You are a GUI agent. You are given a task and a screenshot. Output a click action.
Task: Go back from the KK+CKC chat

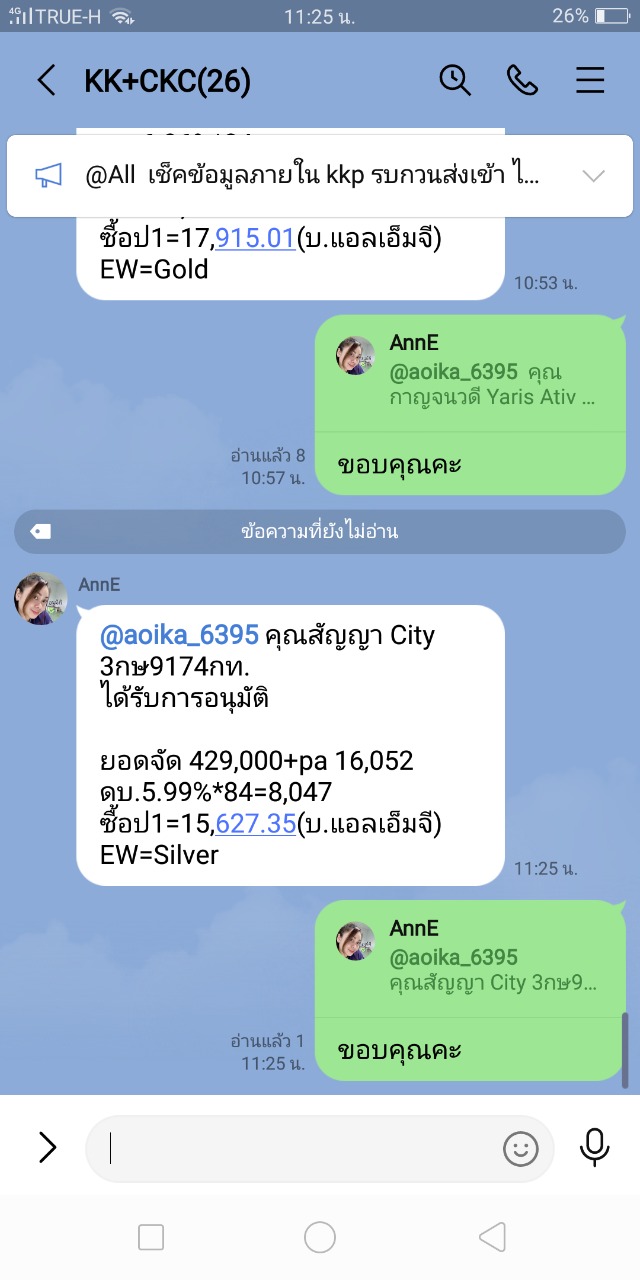46,81
